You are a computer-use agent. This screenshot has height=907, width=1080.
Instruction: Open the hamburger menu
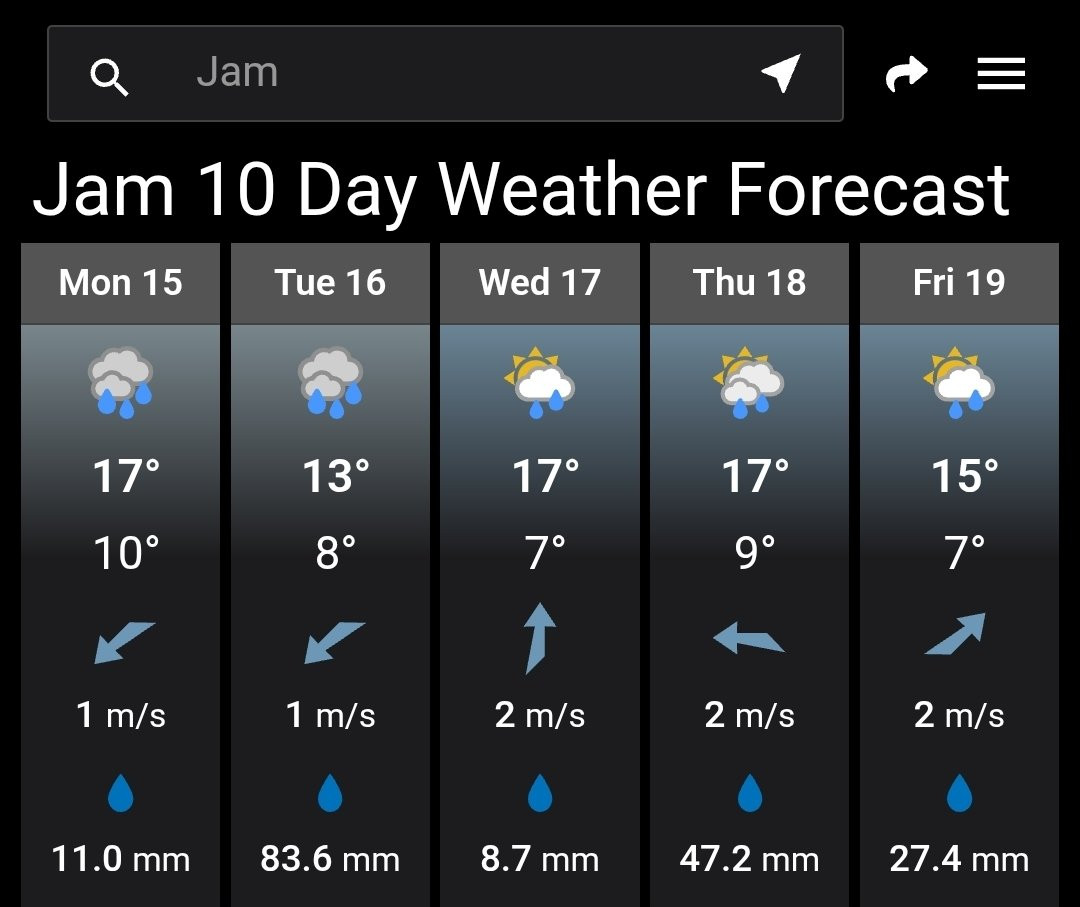1001,73
